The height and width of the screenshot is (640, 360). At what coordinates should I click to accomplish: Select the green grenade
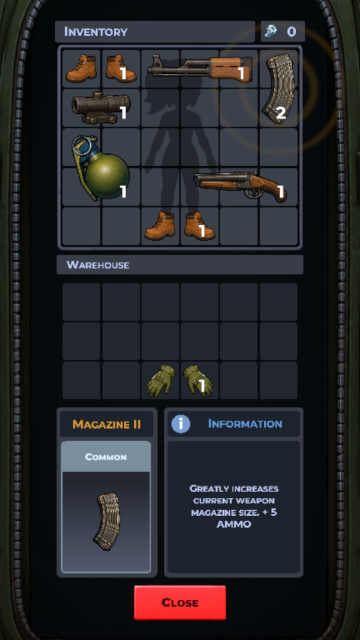tap(100, 168)
